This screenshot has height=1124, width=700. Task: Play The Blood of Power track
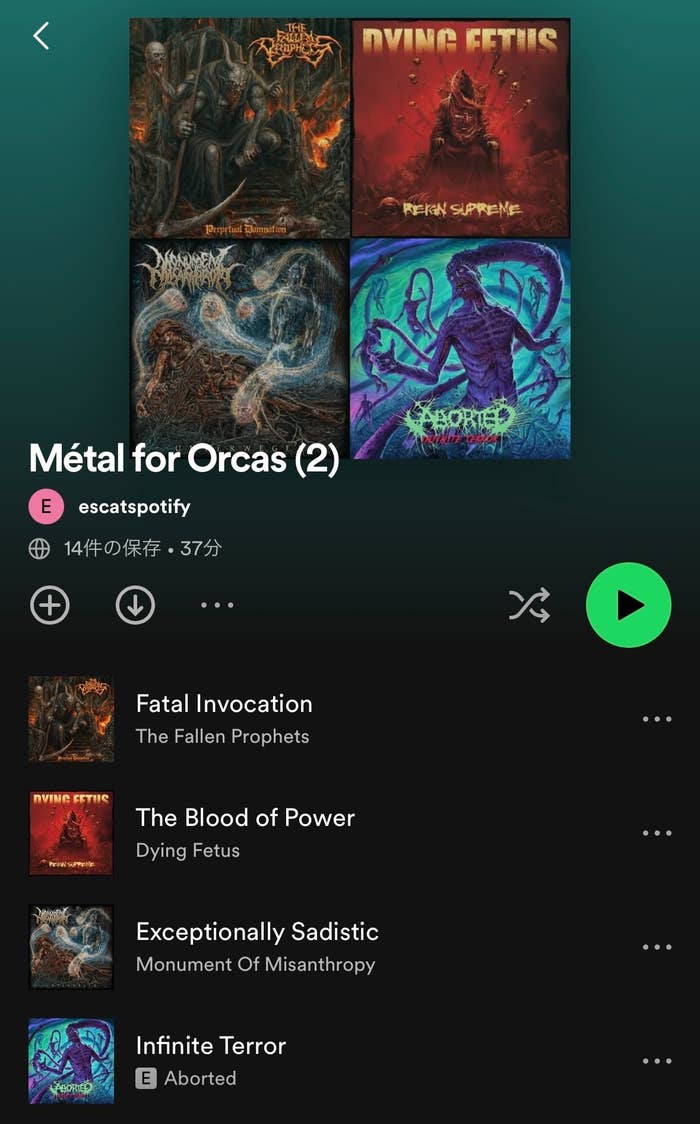coord(245,832)
